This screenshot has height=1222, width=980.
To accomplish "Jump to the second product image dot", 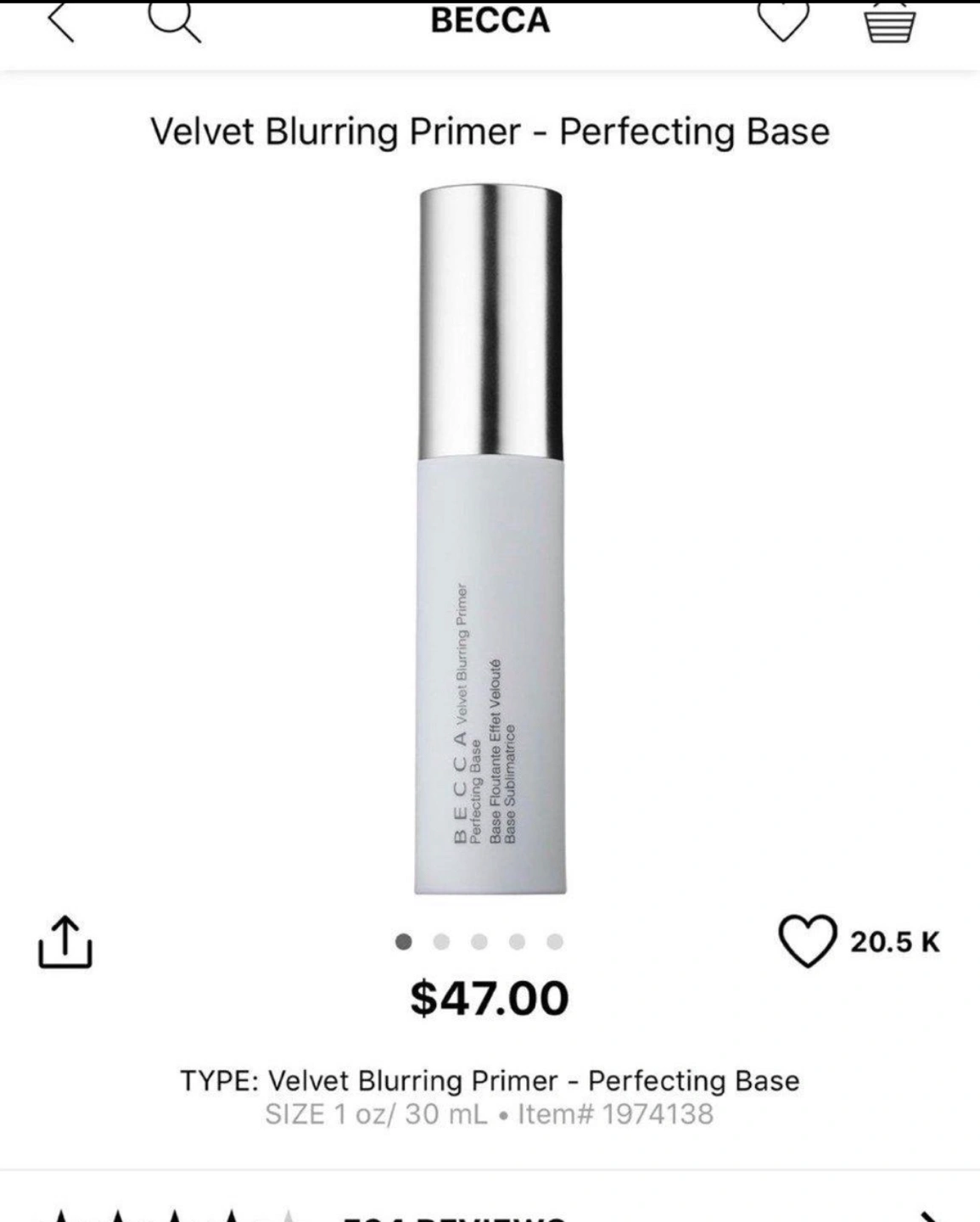I will (x=441, y=941).
